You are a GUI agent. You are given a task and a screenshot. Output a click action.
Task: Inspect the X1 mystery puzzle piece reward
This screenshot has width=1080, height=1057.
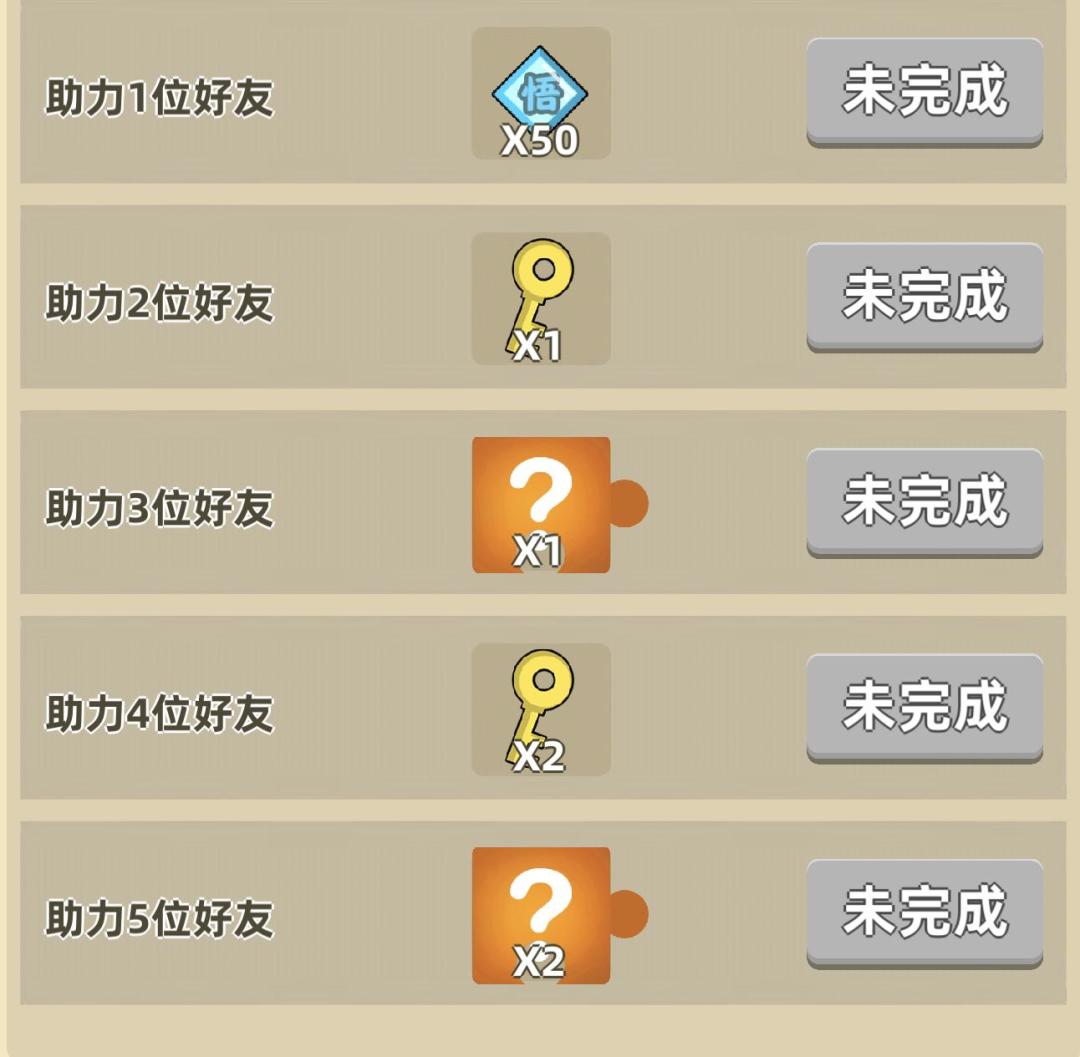pyautogui.click(x=560, y=505)
